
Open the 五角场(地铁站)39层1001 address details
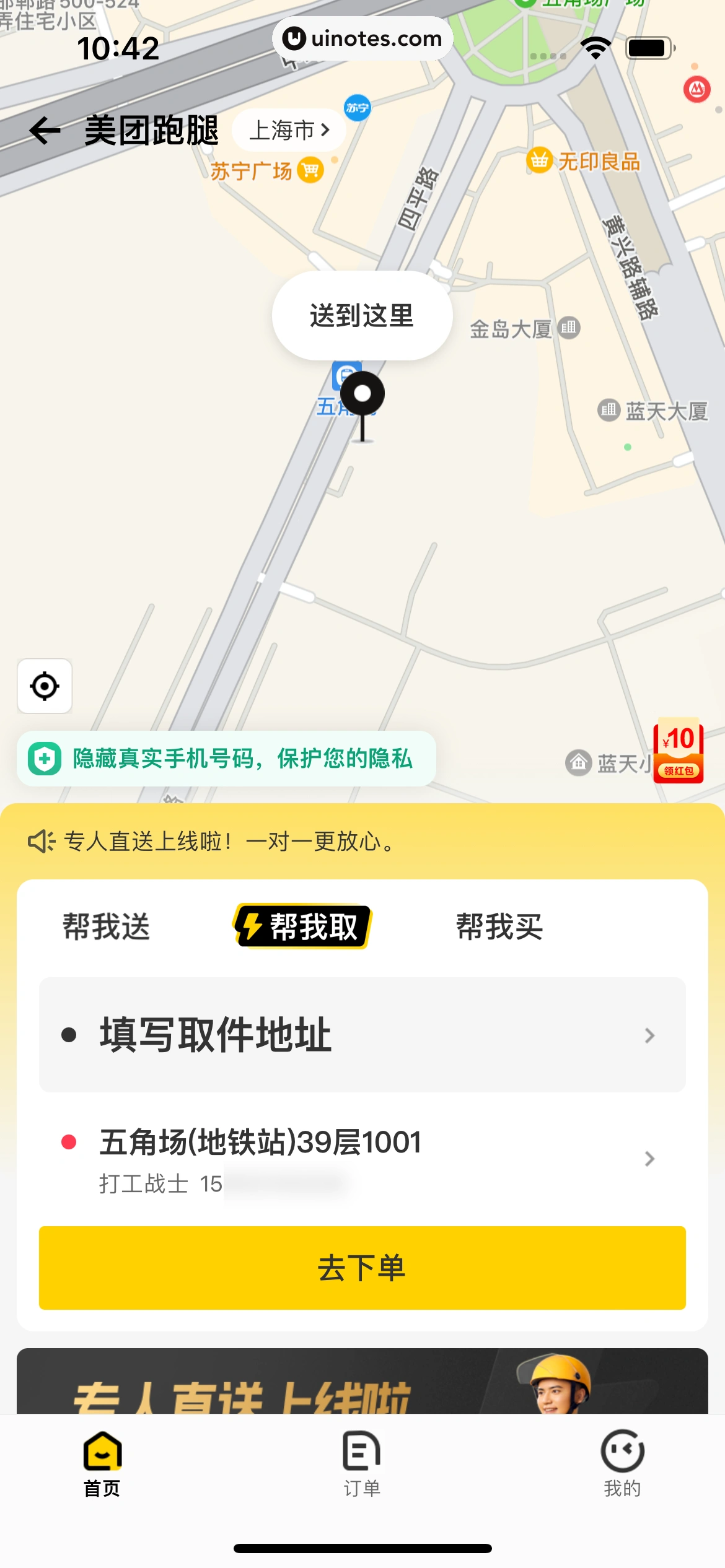[362, 1158]
